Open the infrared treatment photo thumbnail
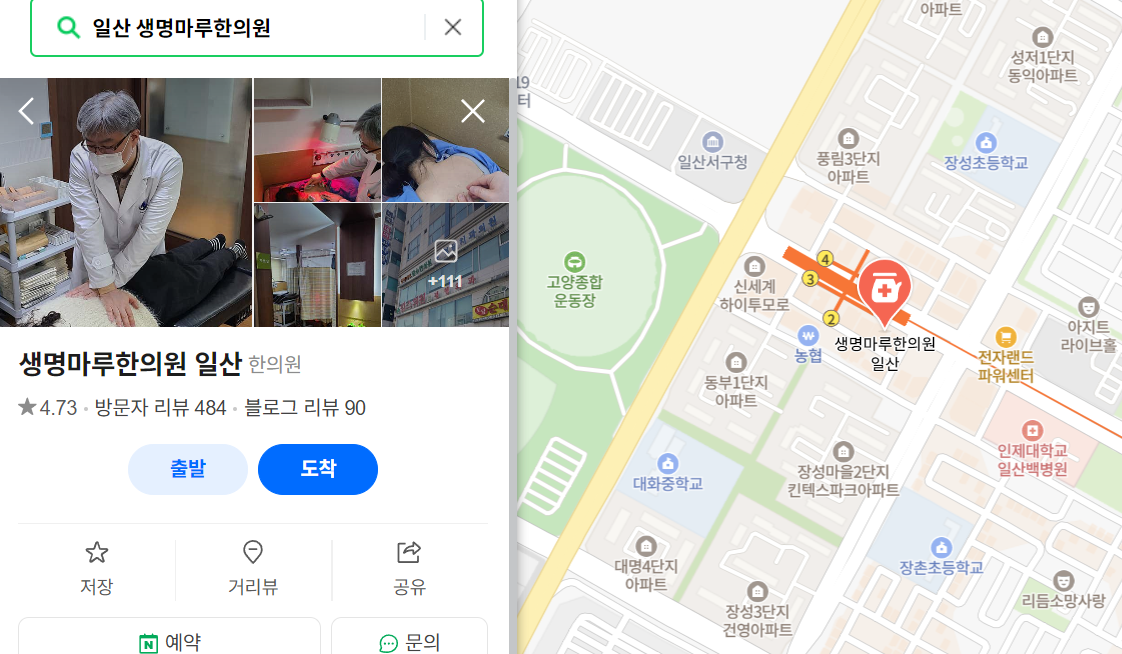The width and height of the screenshot is (1122, 654). click(317, 140)
